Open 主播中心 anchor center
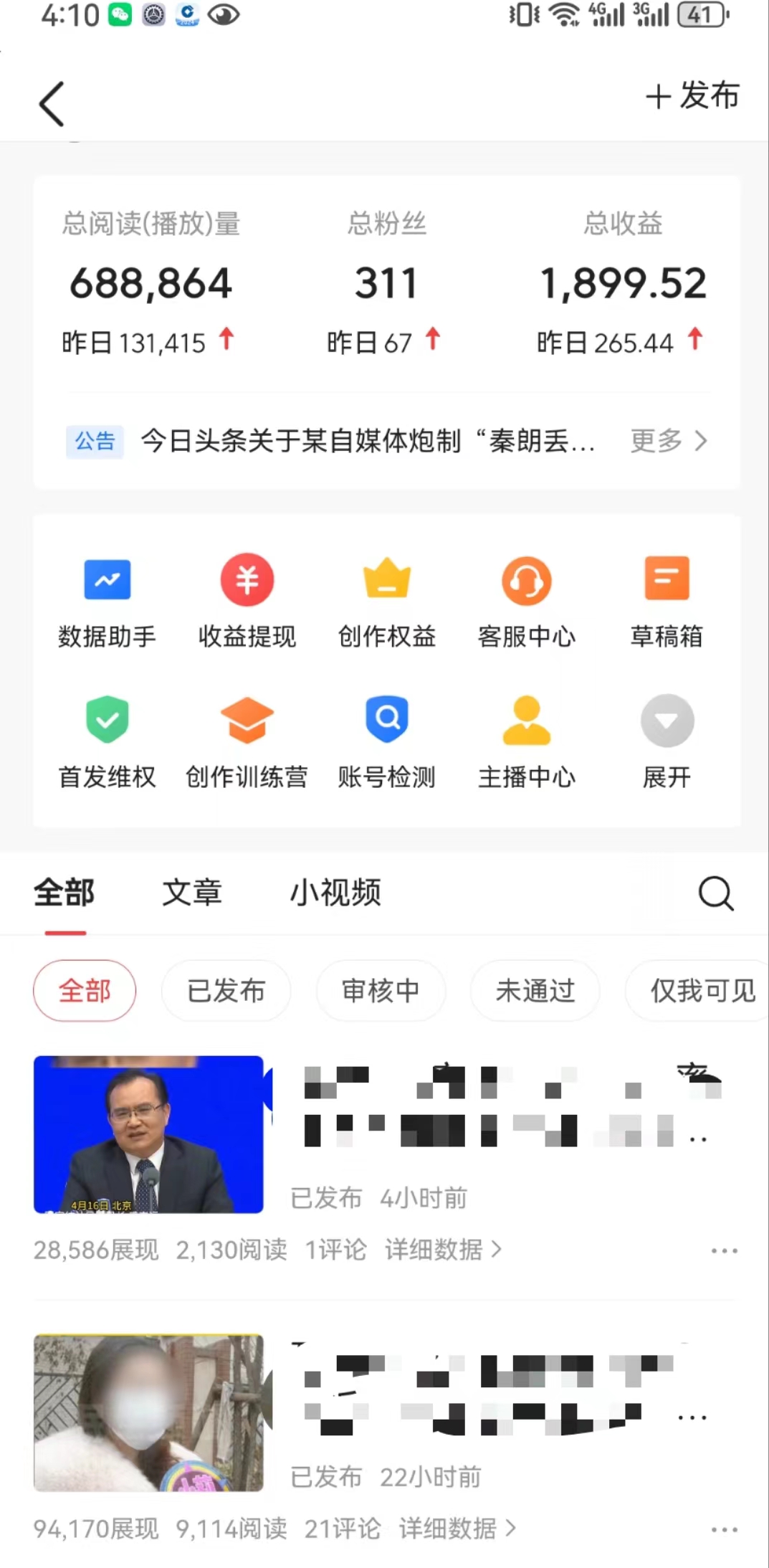 (527, 741)
